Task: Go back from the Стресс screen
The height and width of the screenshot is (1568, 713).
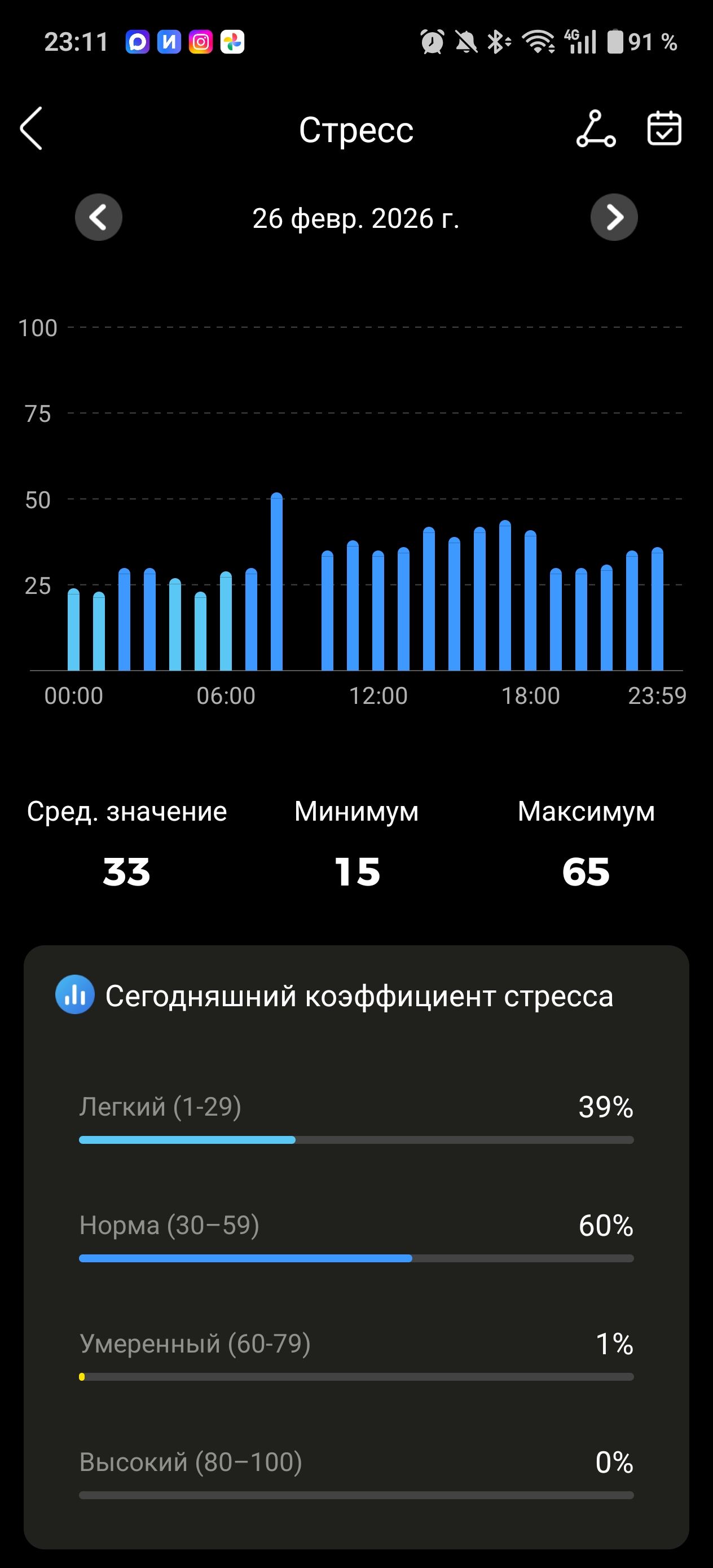Action: pyautogui.click(x=32, y=129)
